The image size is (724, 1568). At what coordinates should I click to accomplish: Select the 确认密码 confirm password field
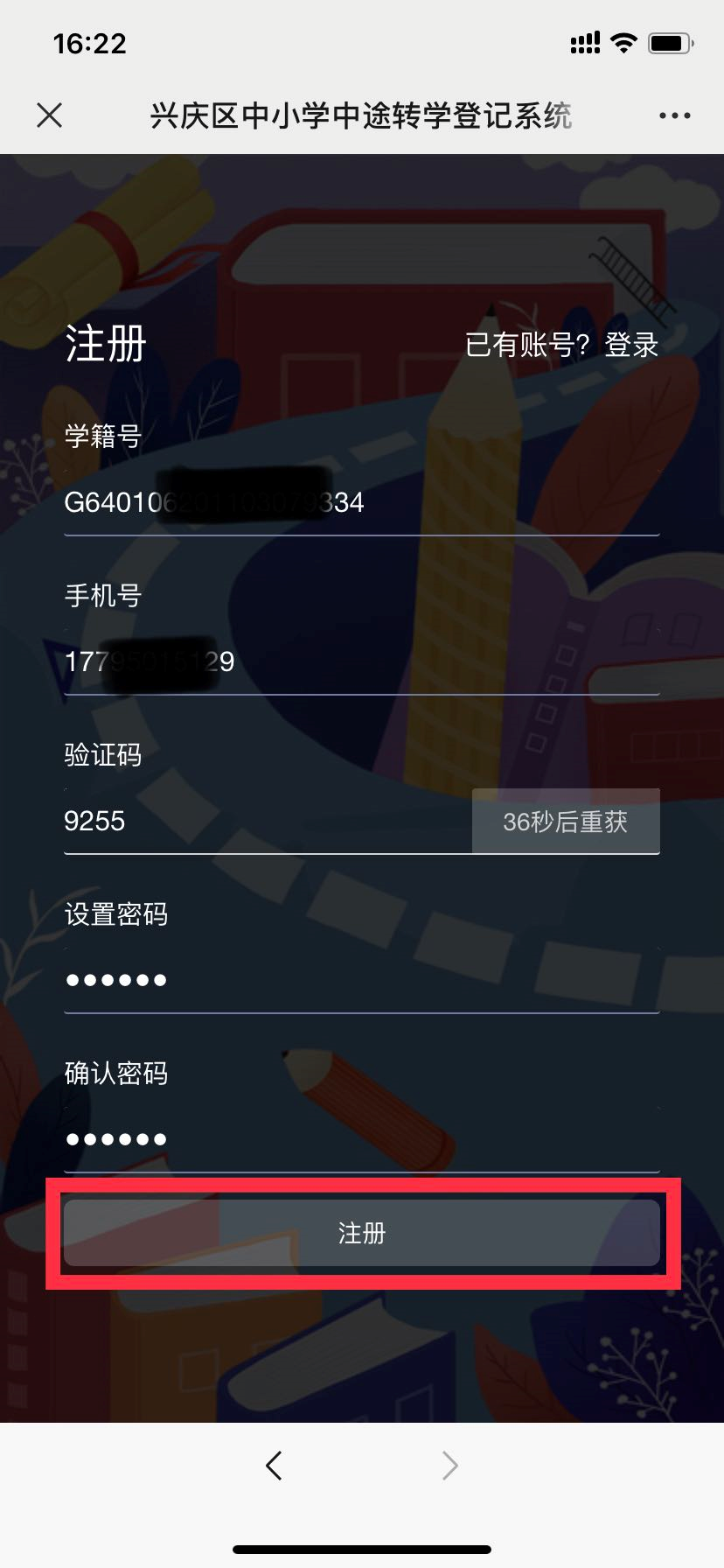(361, 1139)
